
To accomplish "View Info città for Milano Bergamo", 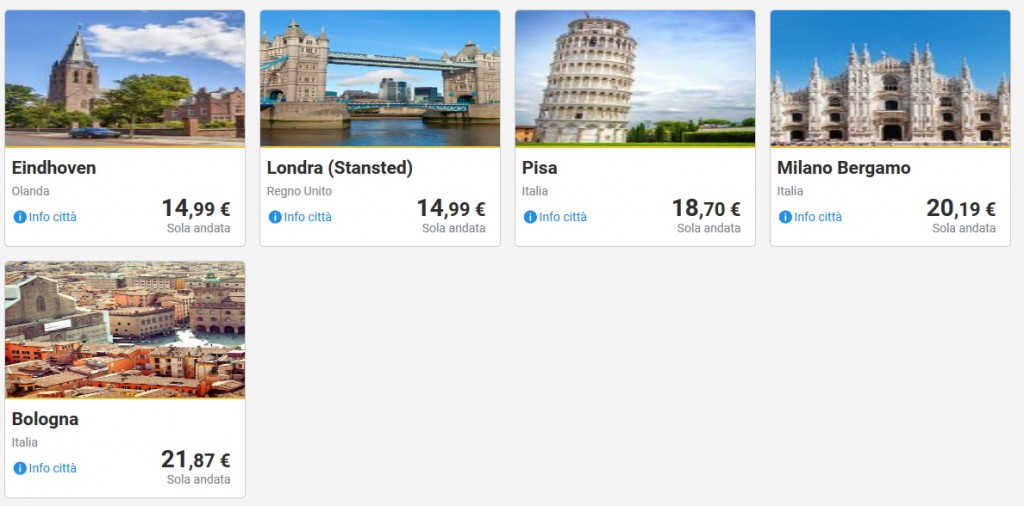I will 810,217.
